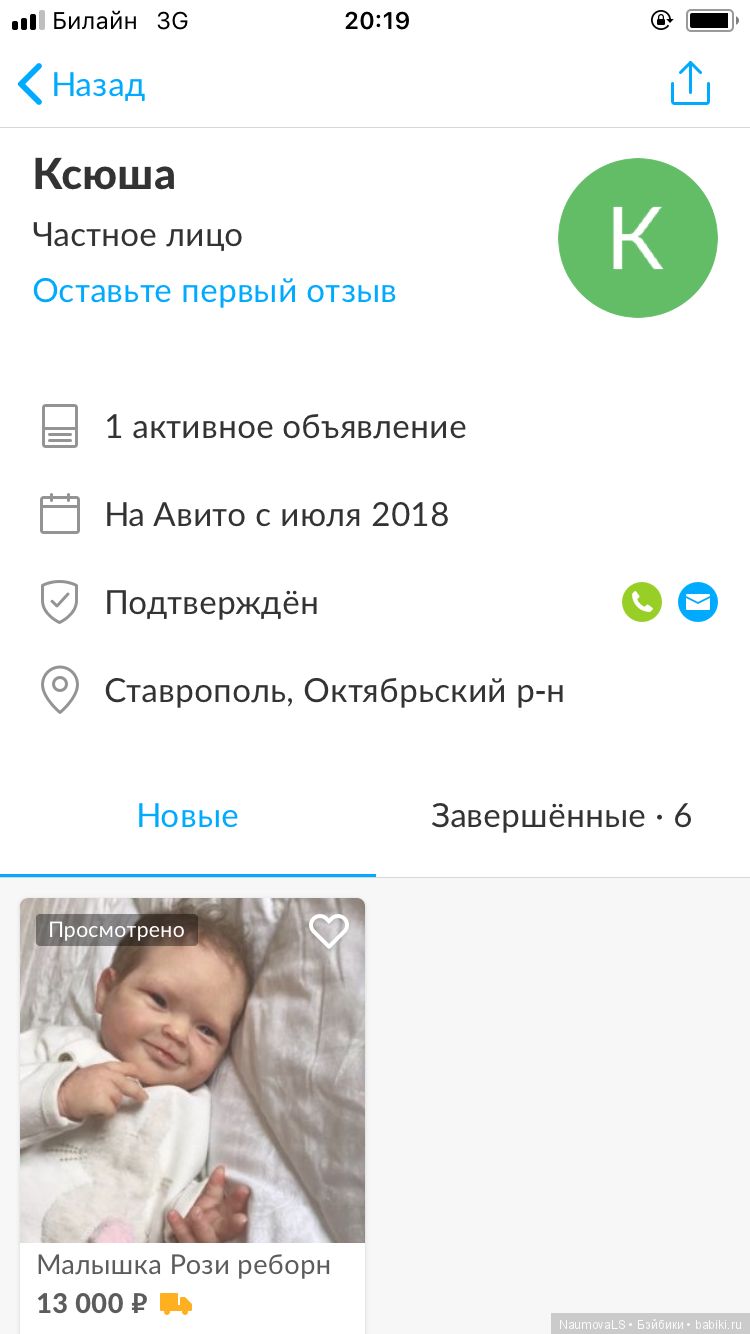
Task: Open the Малышка Рози реборн listing thumbnail
Action: (x=192, y=1070)
